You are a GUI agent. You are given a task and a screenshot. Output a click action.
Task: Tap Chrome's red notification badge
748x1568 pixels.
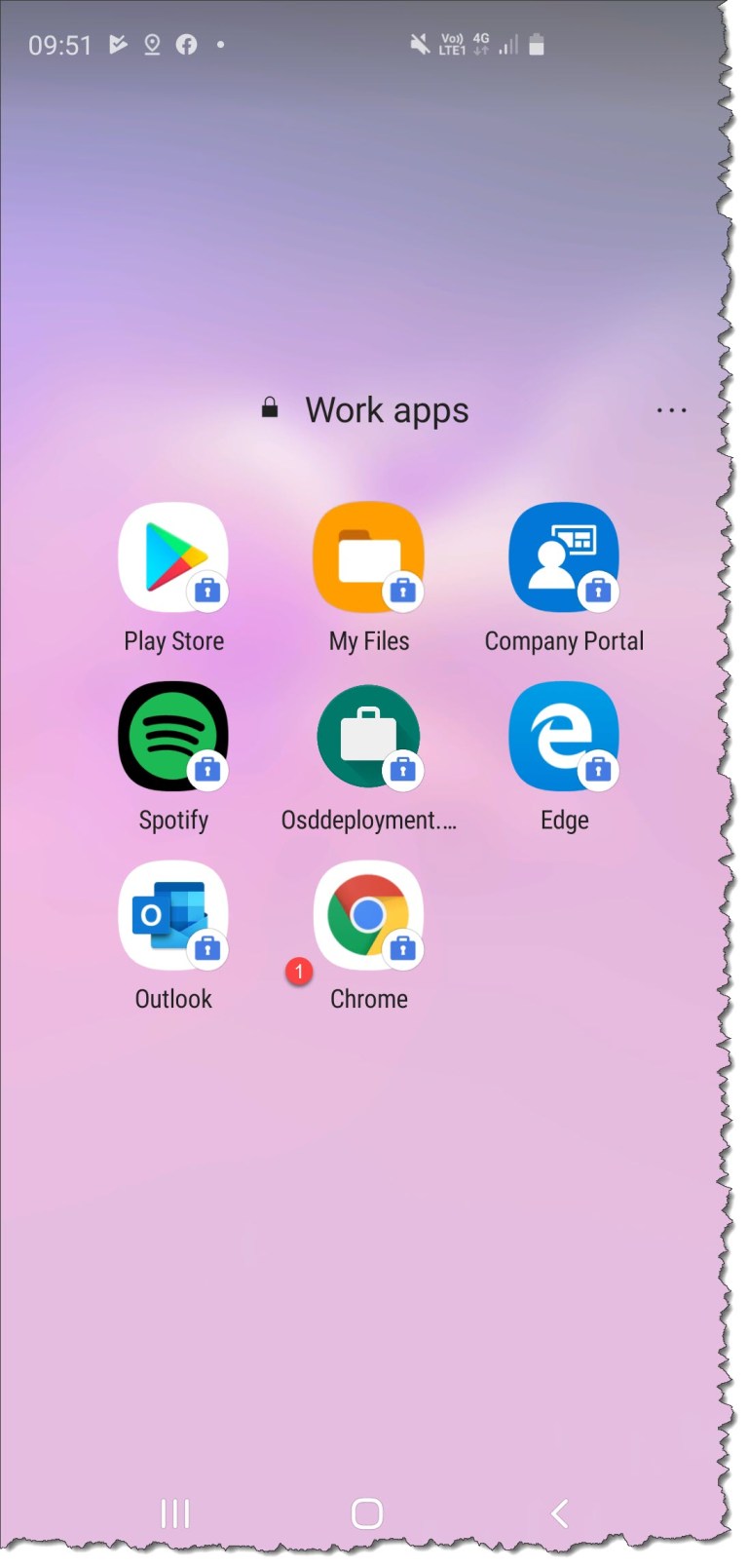(298, 972)
